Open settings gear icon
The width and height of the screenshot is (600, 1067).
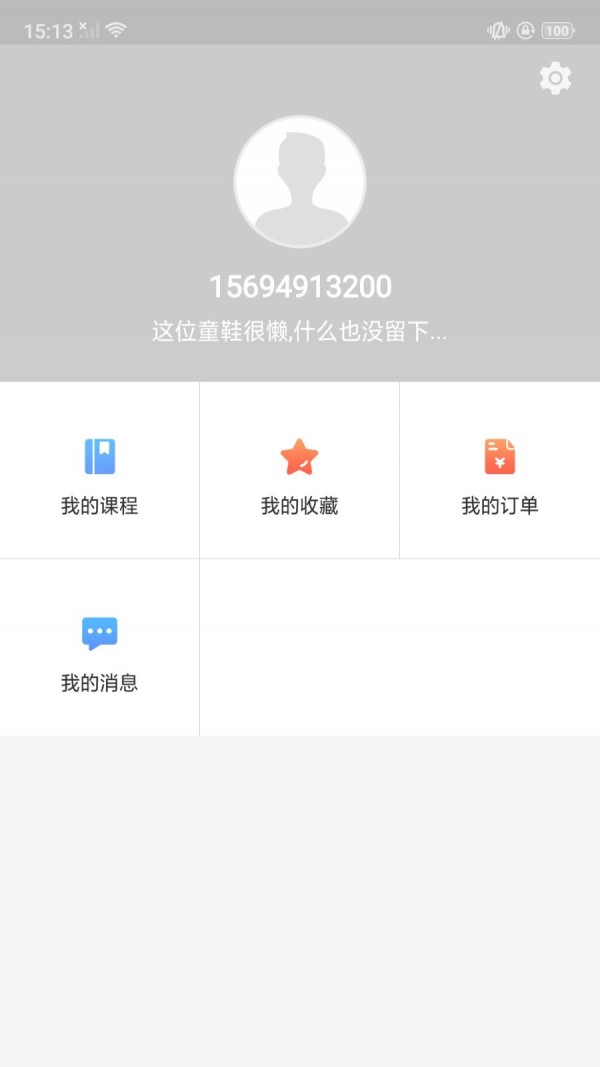click(x=555, y=78)
